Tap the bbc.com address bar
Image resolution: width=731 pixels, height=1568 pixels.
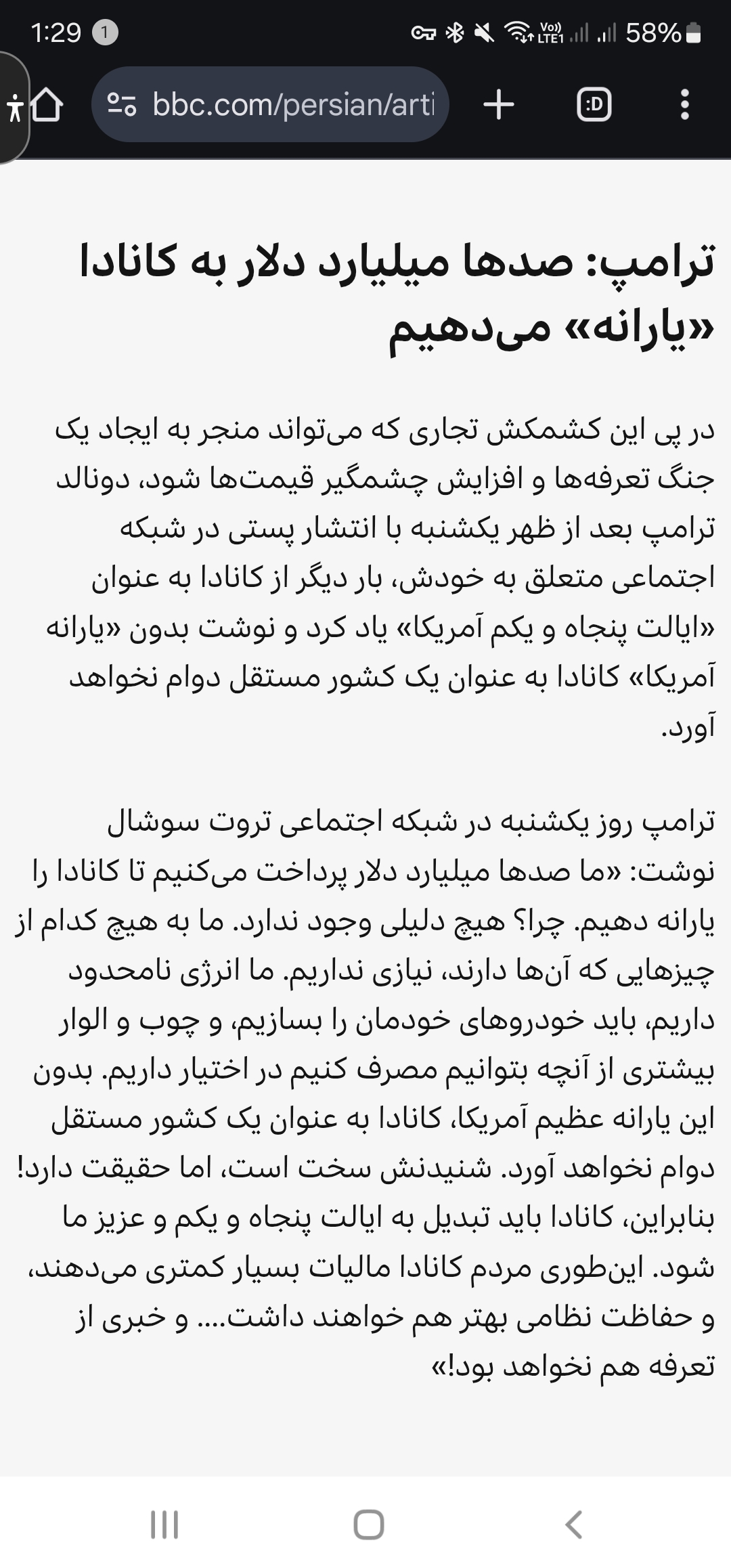pos(270,104)
